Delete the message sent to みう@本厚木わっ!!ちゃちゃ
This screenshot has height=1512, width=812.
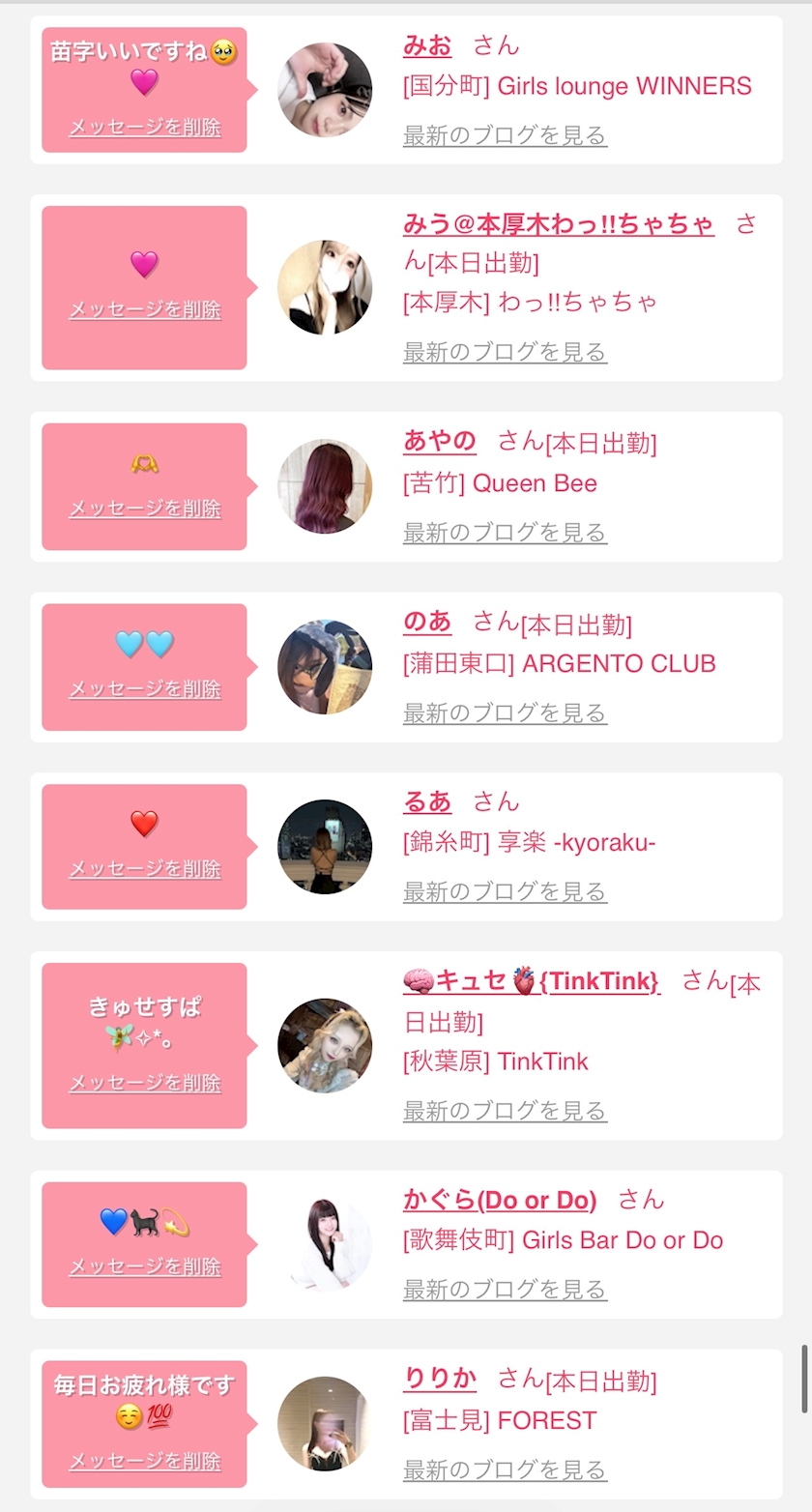pos(145,309)
